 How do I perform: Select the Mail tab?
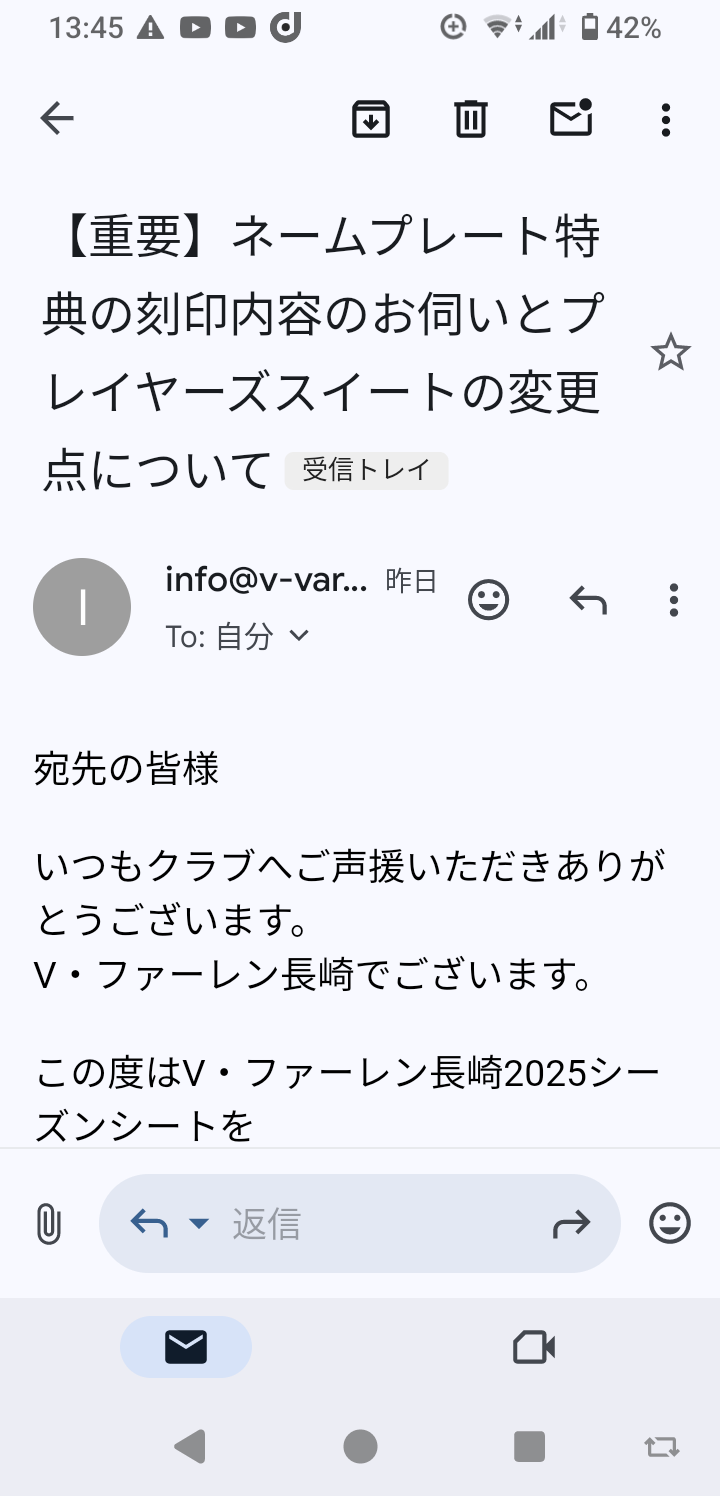click(186, 1347)
